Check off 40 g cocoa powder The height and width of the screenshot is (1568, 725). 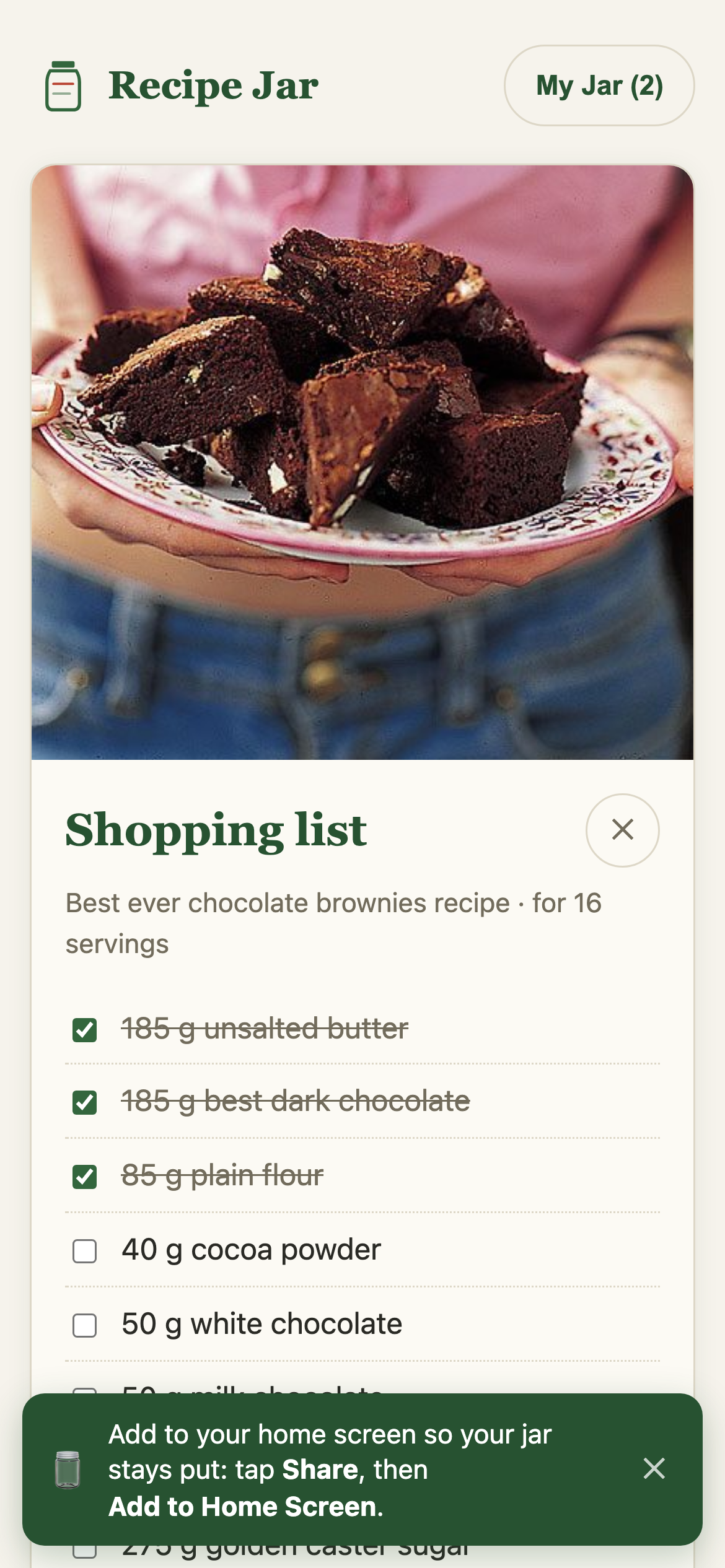[x=84, y=1251]
